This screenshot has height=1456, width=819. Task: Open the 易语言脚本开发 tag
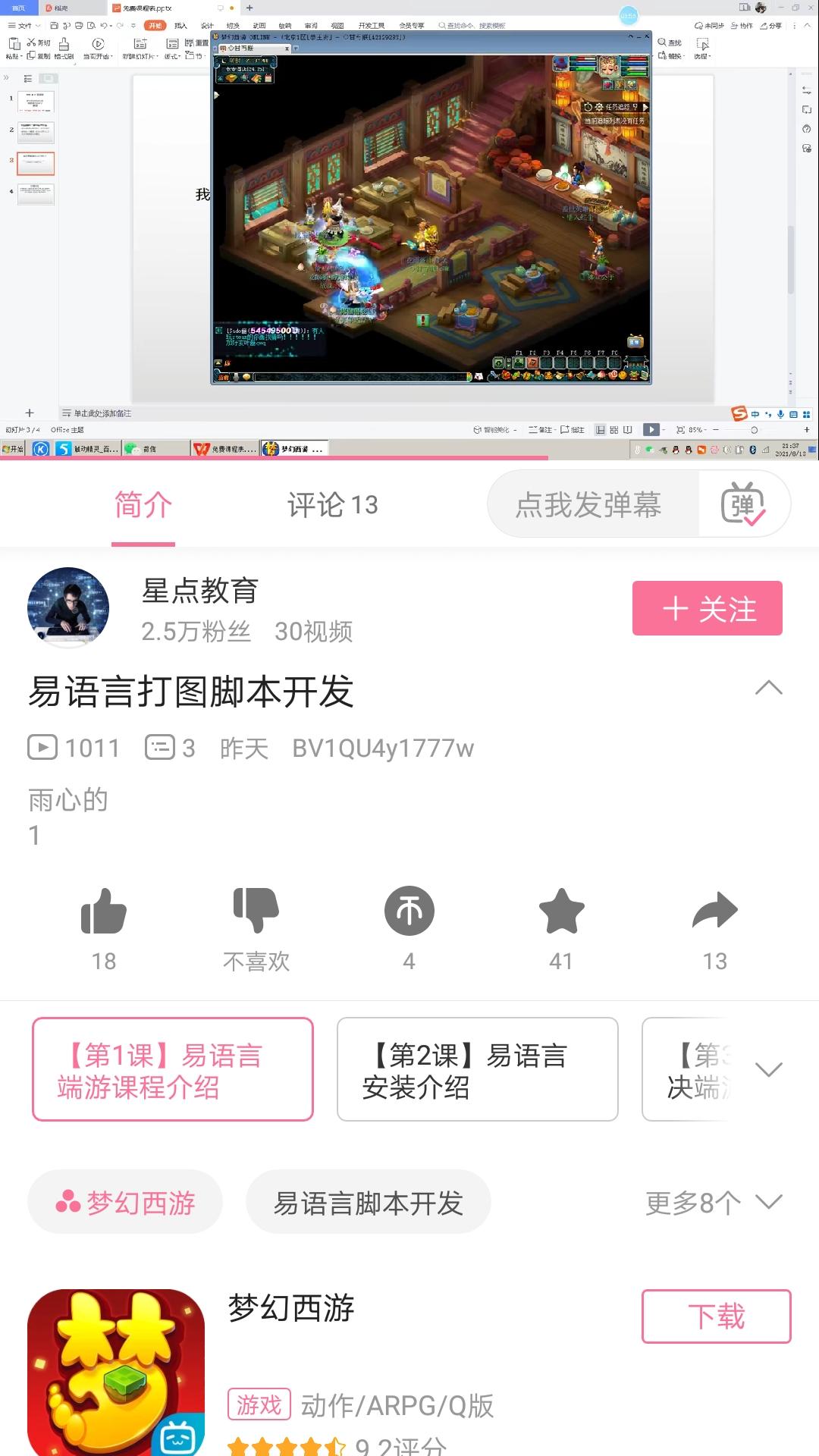(x=369, y=1203)
